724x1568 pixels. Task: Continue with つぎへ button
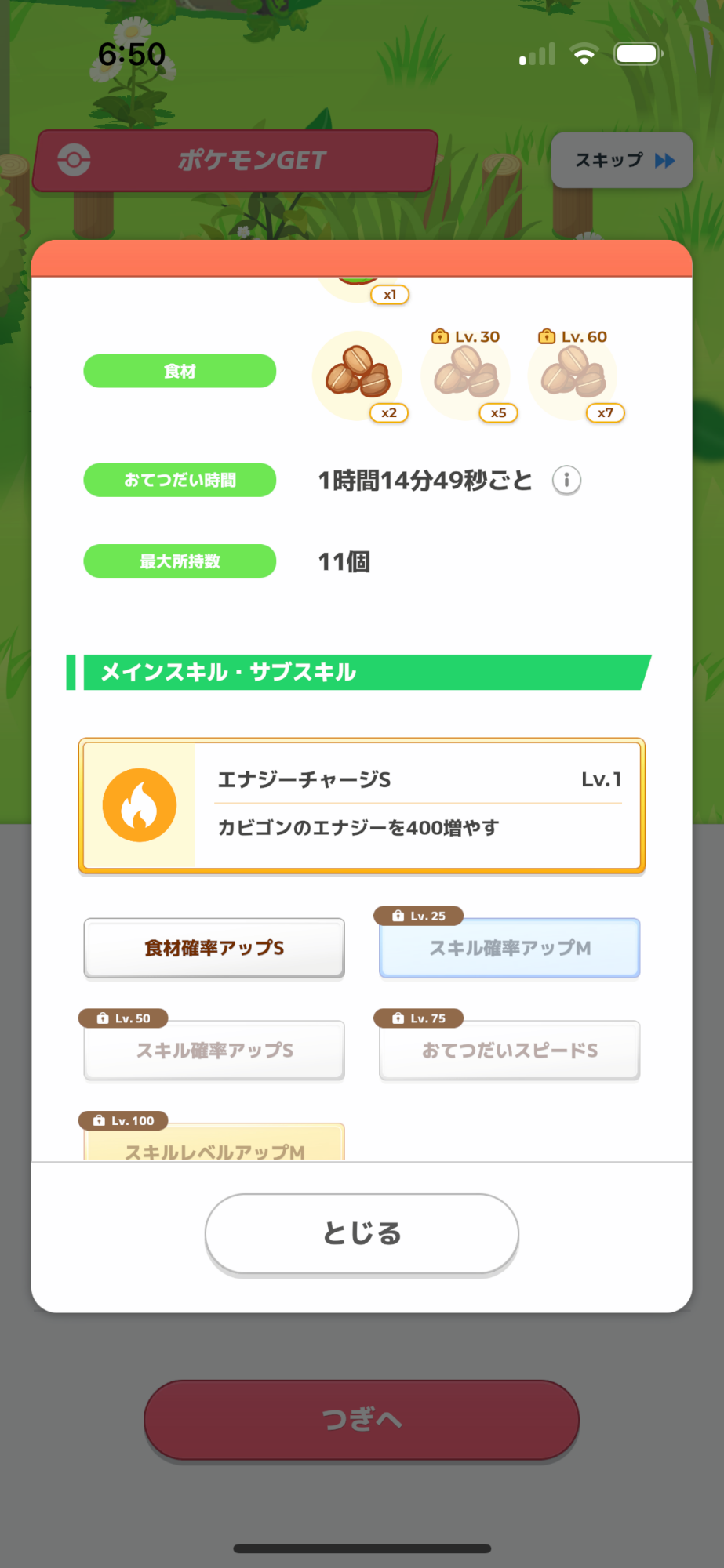point(362,1419)
